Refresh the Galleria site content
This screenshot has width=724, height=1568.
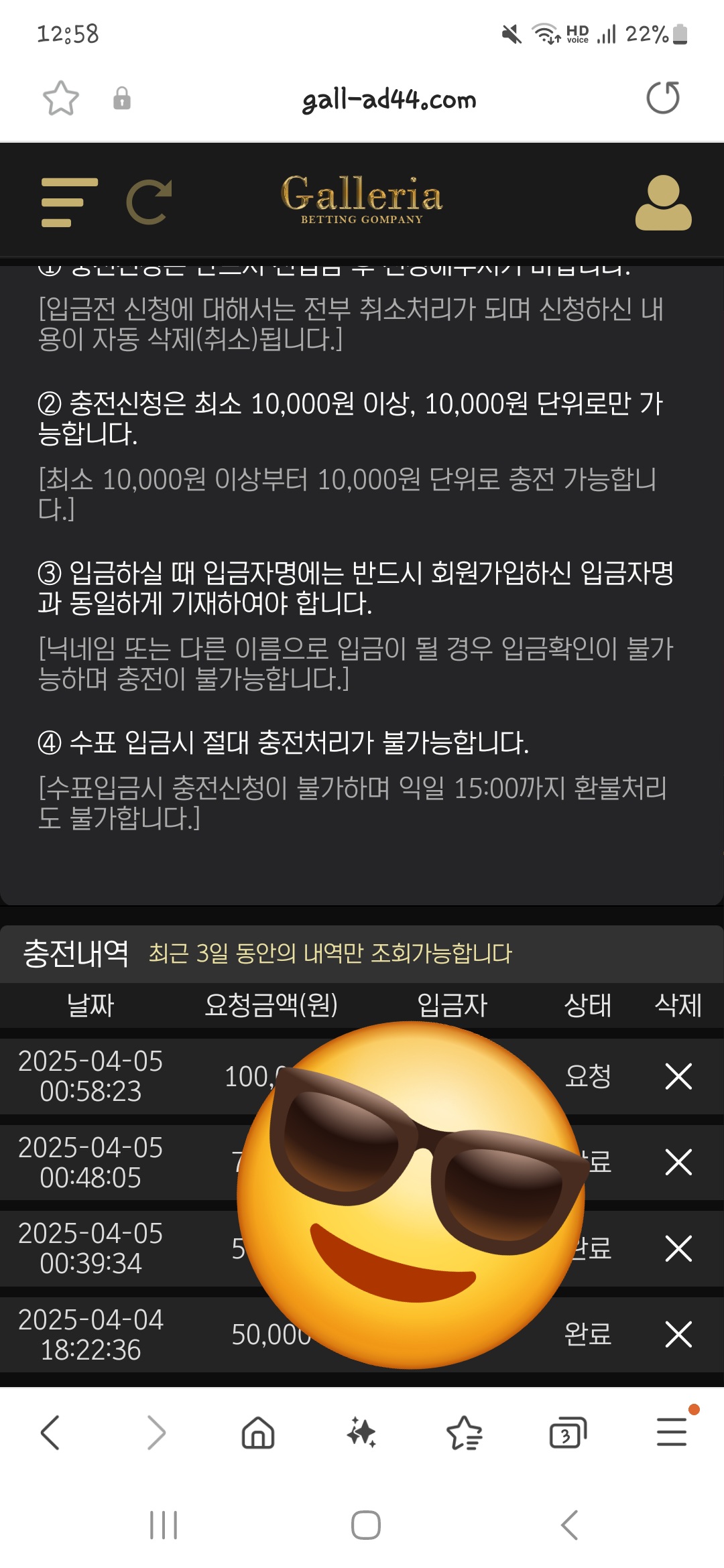point(149,202)
